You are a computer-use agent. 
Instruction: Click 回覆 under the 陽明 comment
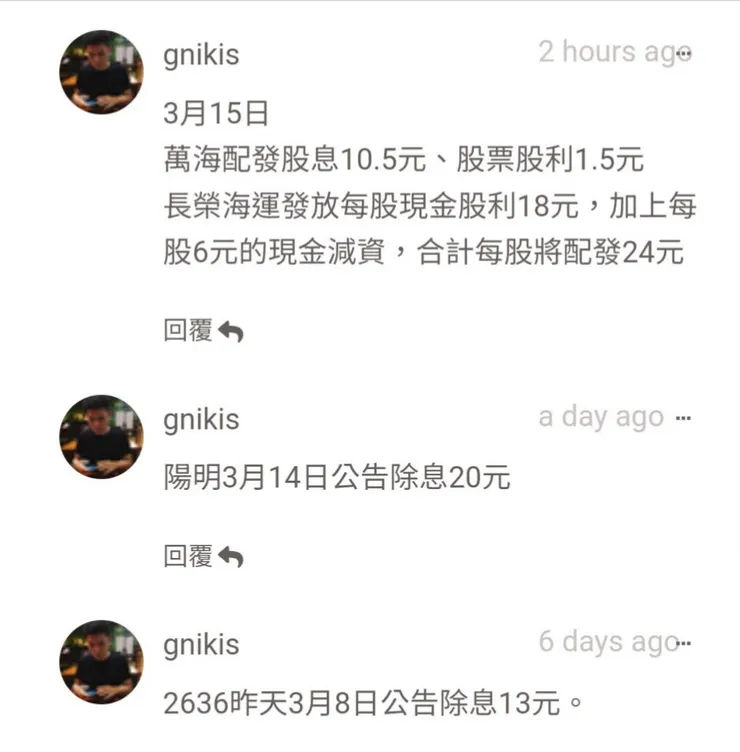(188, 558)
